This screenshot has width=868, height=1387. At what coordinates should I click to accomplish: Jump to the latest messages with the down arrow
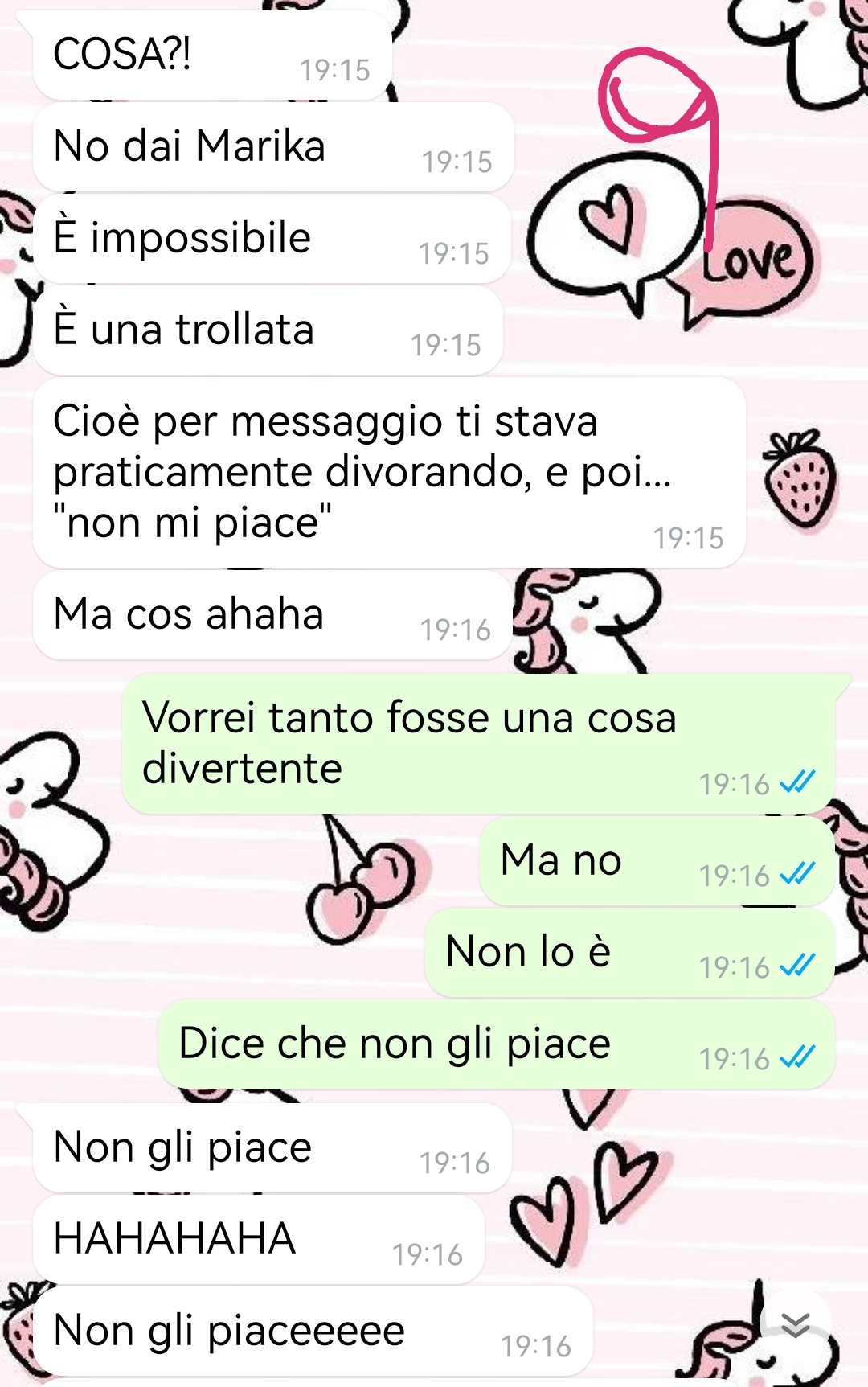[795, 1324]
